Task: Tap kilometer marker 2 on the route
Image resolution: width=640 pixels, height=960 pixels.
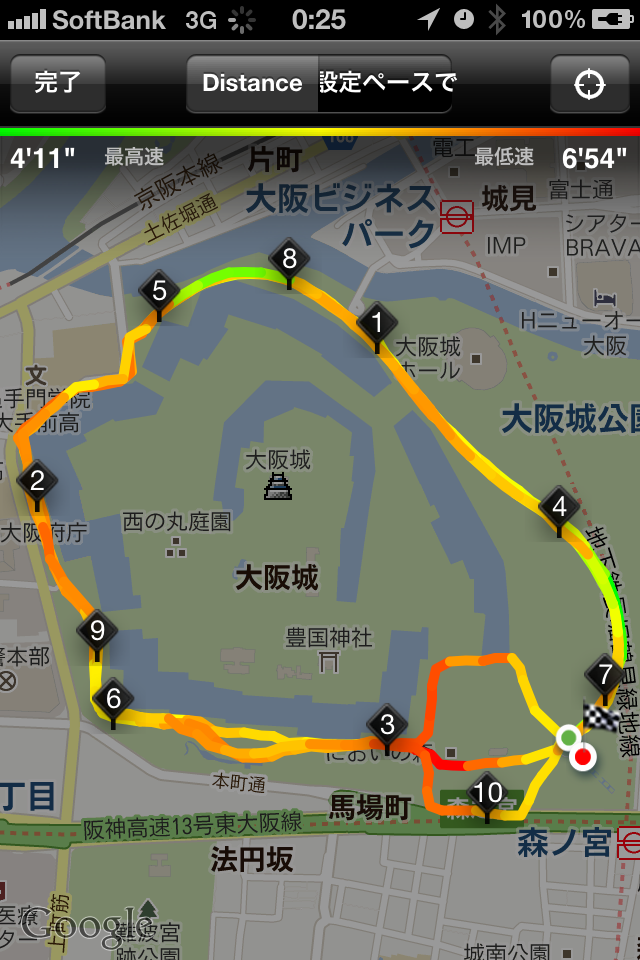Action: click(x=38, y=482)
